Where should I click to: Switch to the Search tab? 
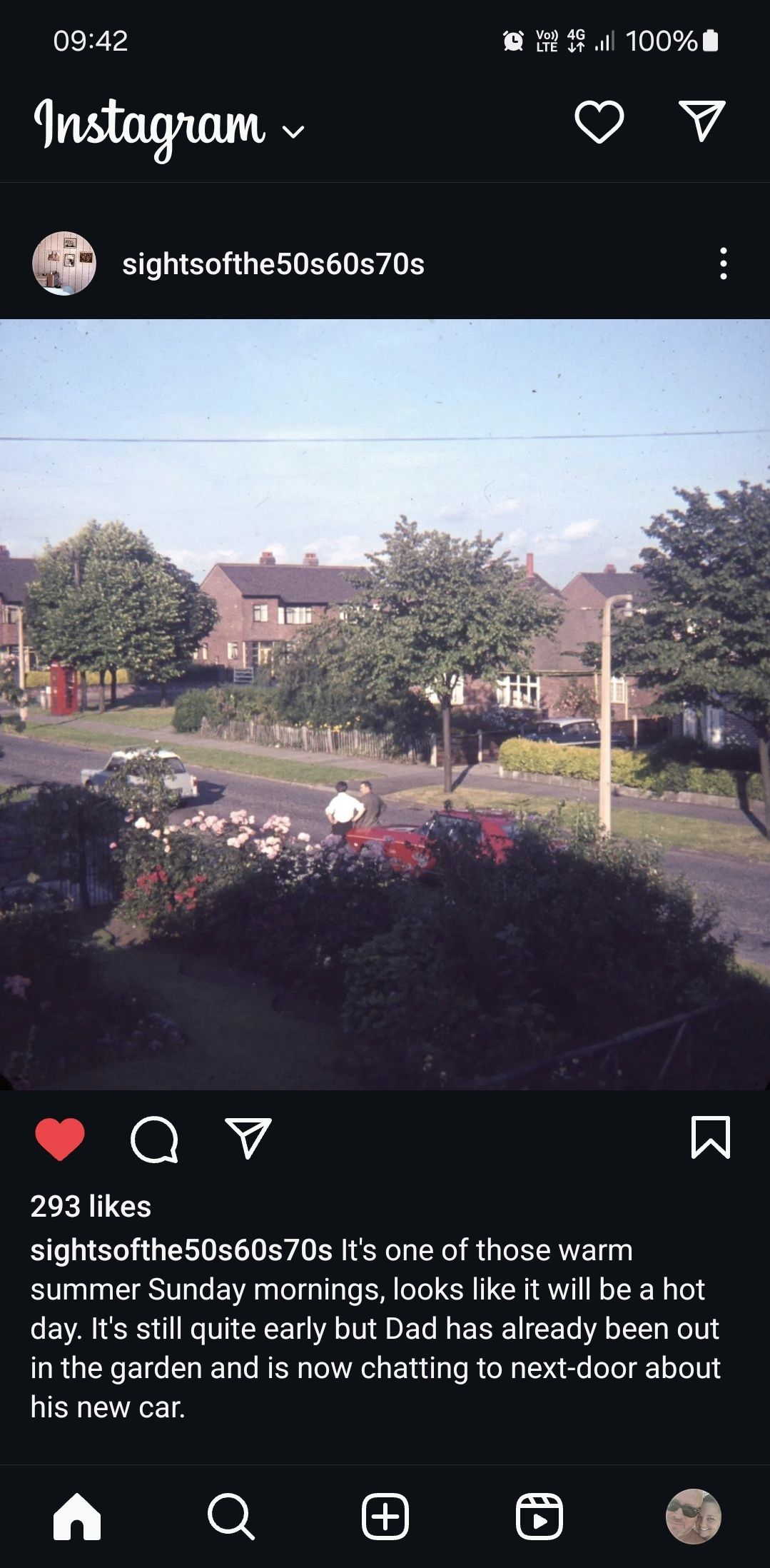pos(231,1516)
